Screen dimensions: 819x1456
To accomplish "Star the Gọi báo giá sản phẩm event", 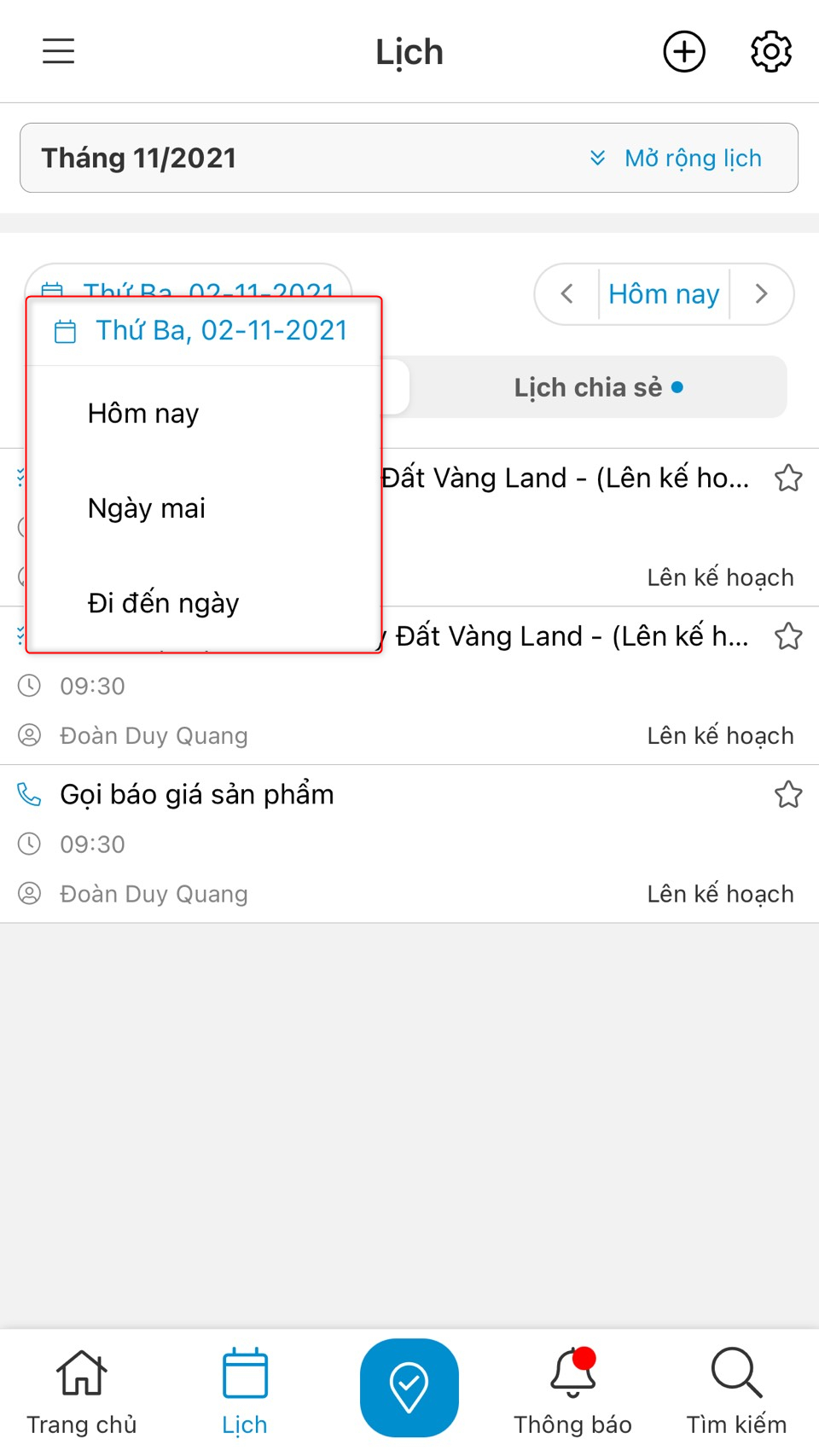I will point(788,795).
